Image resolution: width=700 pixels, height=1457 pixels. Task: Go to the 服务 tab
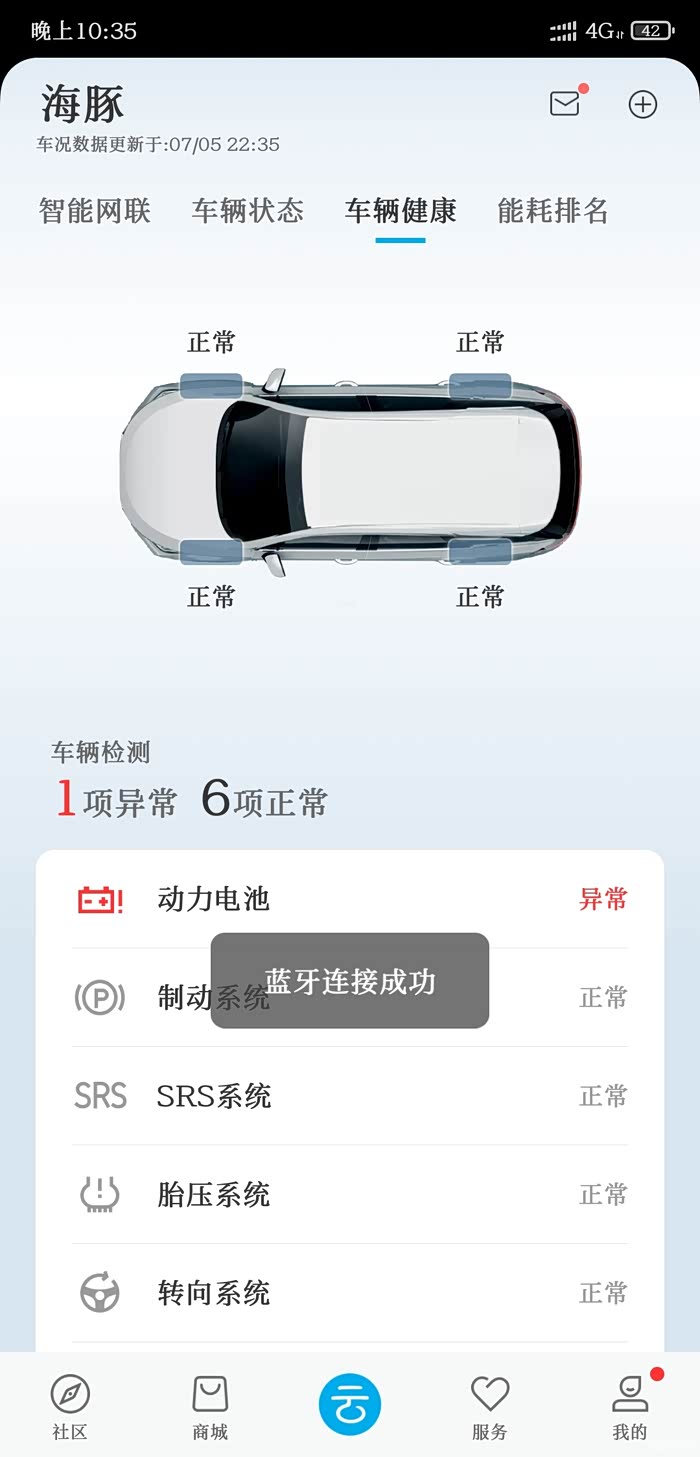490,1407
